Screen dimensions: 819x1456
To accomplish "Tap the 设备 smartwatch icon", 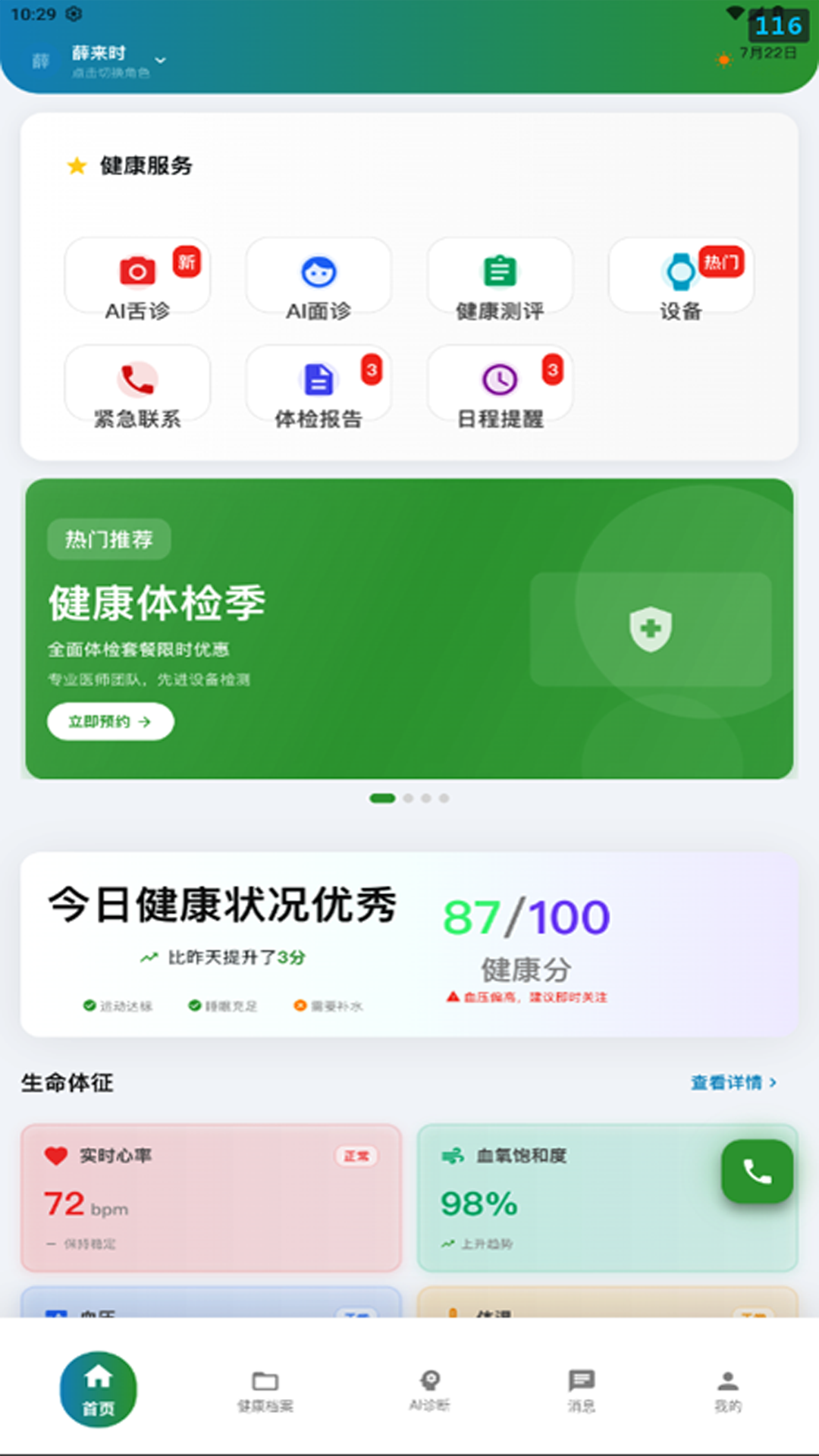I will [680, 270].
